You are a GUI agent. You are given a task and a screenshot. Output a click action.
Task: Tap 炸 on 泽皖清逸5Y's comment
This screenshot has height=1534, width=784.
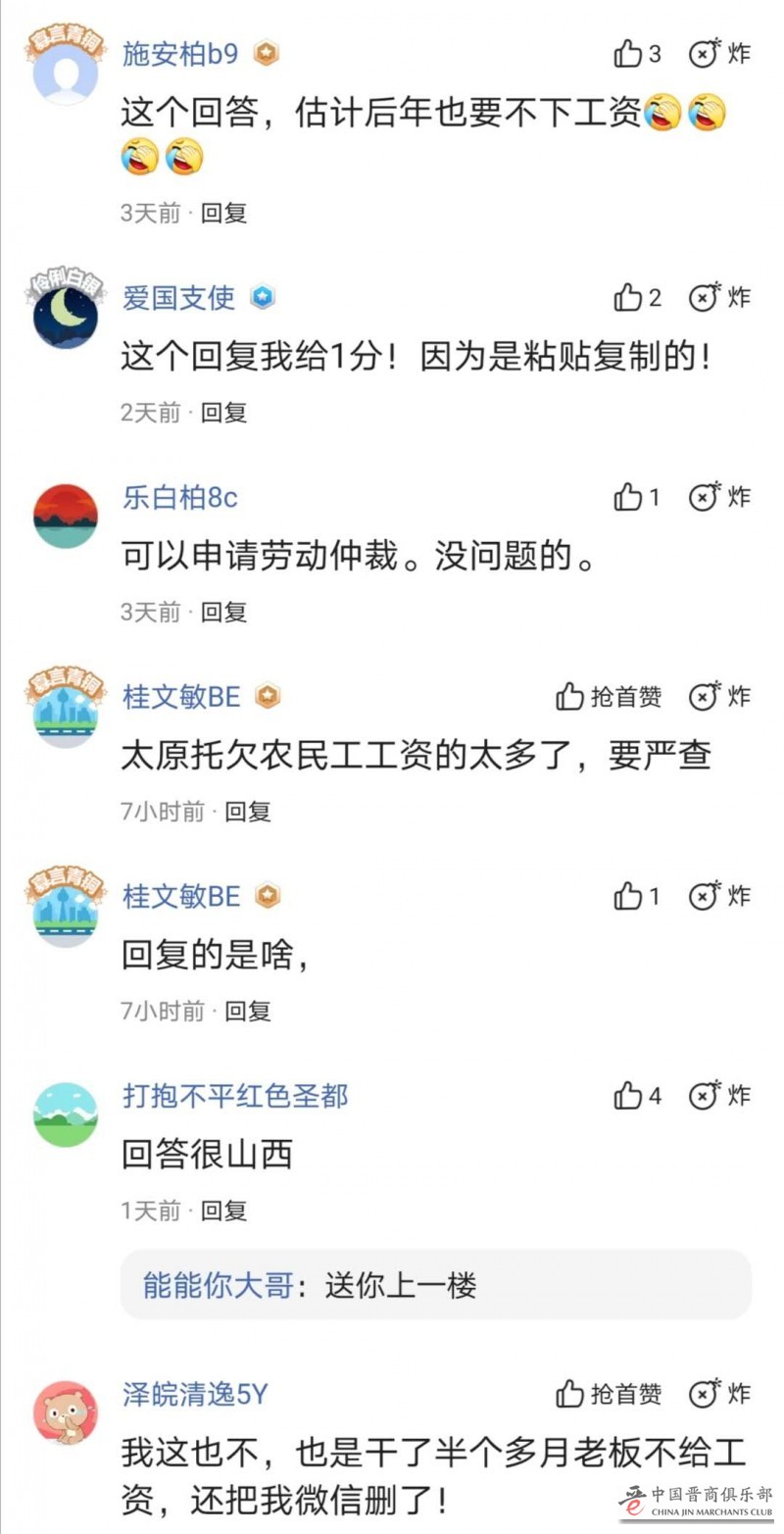click(720, 1394)
